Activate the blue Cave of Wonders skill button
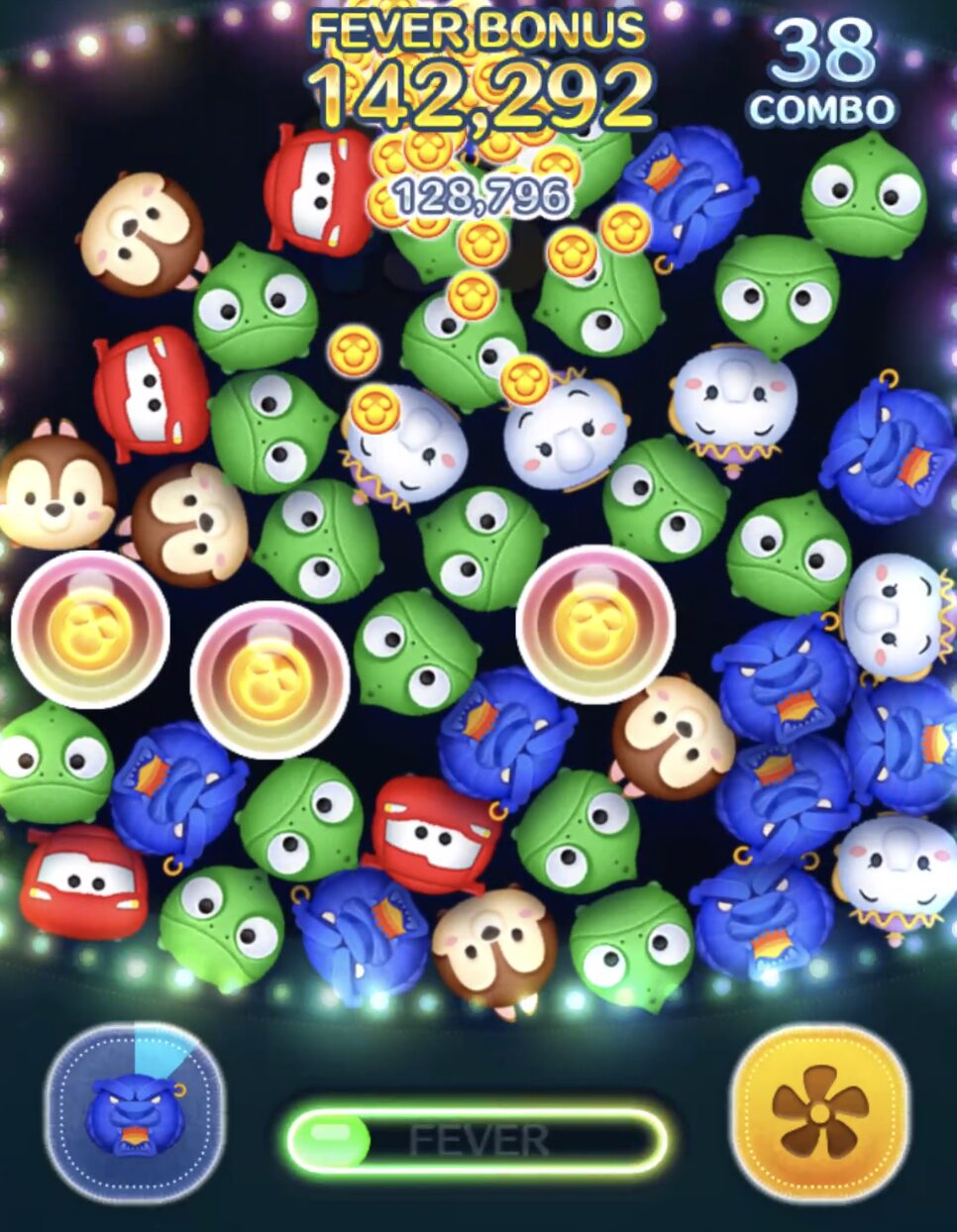The height and width of the screenshot is (1232, 957). tap(136, 1112)
